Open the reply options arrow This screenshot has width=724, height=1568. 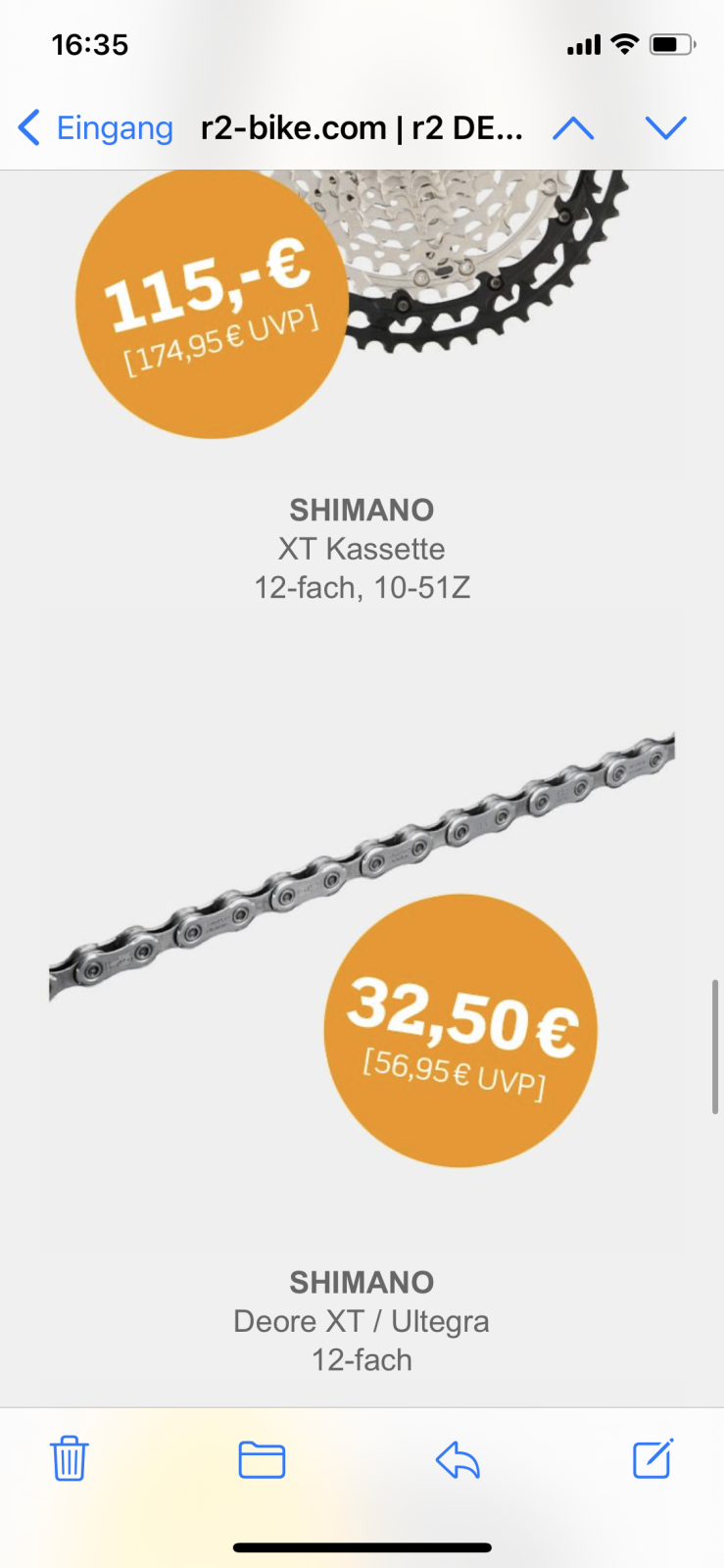click(458, 1459)
